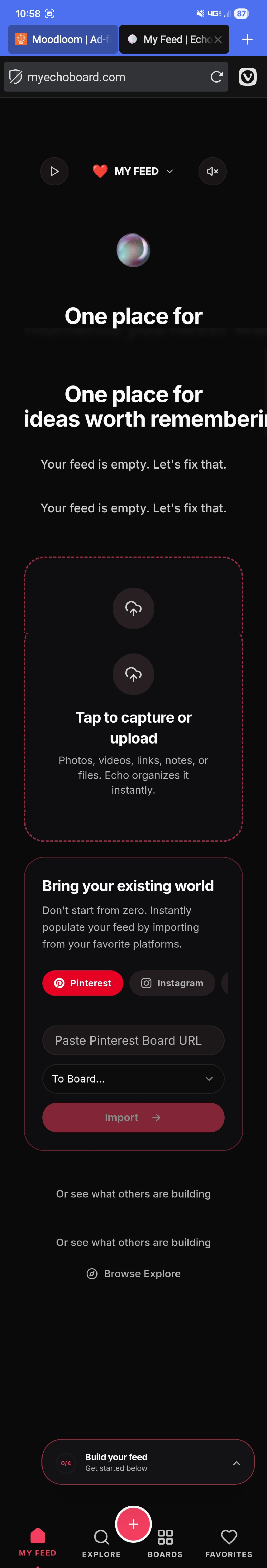Viewport: 267px width, 1568px height.
Task: Hit the Import button
Action: click(133, 1118)
